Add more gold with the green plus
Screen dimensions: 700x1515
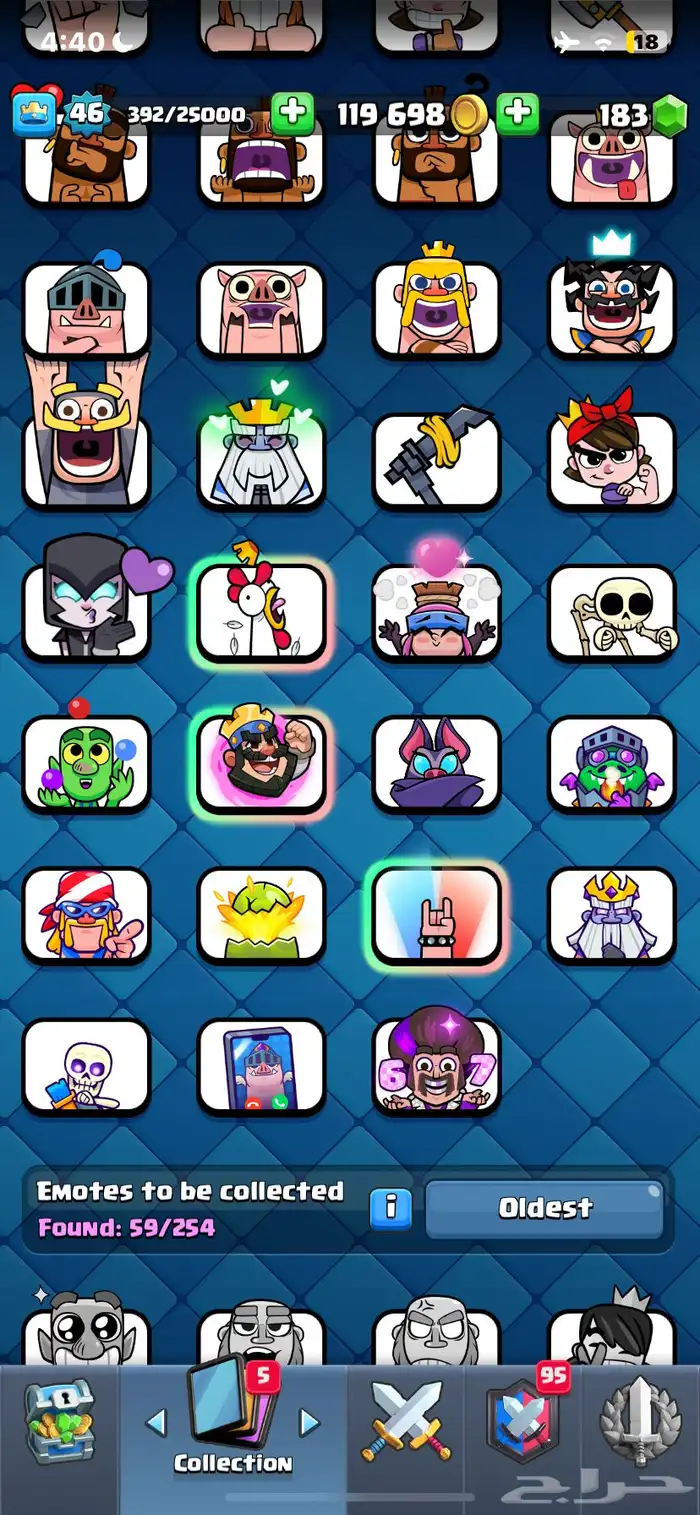click(x=517, y=114)
